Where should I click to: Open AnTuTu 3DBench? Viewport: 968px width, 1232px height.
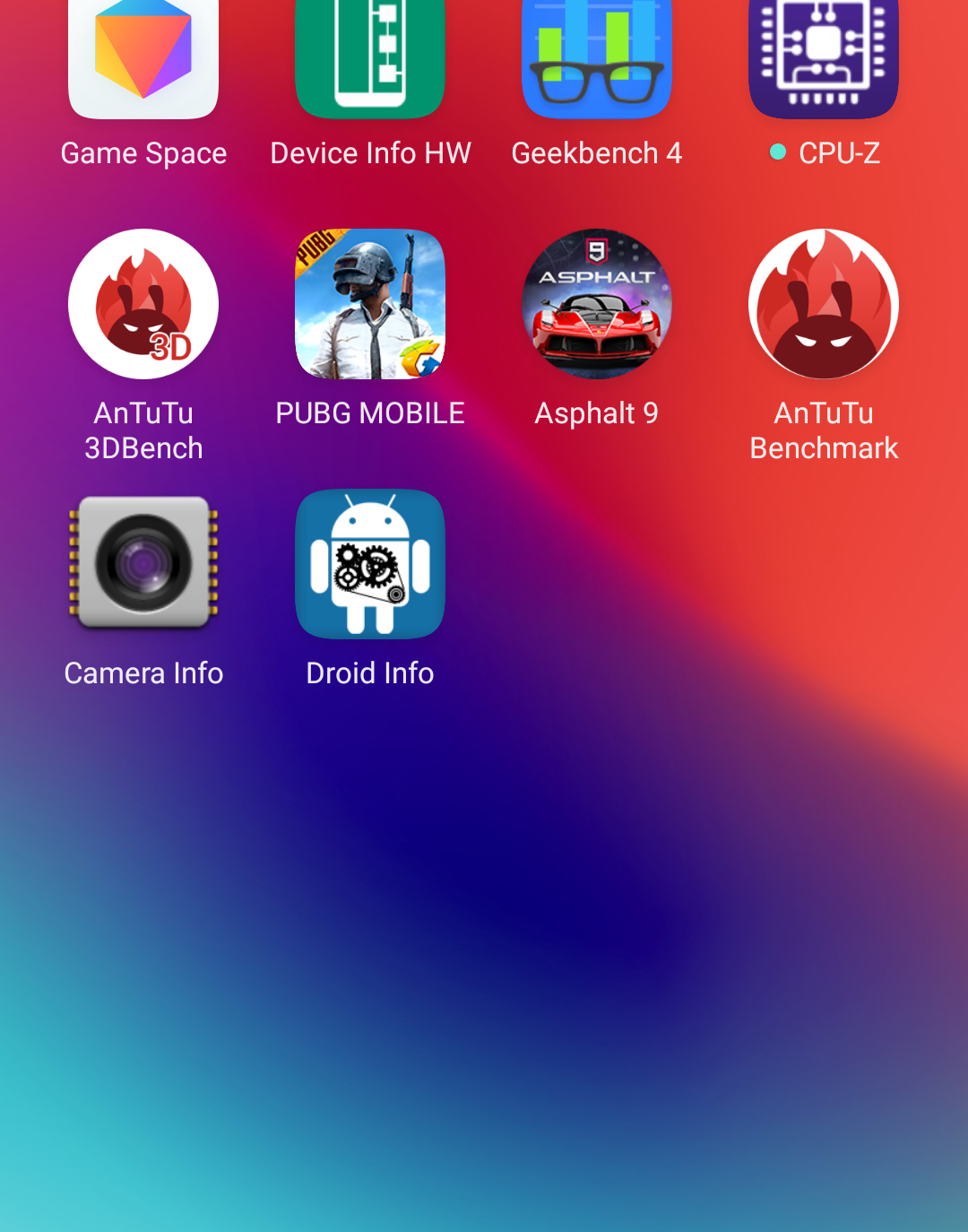(143, 305)
